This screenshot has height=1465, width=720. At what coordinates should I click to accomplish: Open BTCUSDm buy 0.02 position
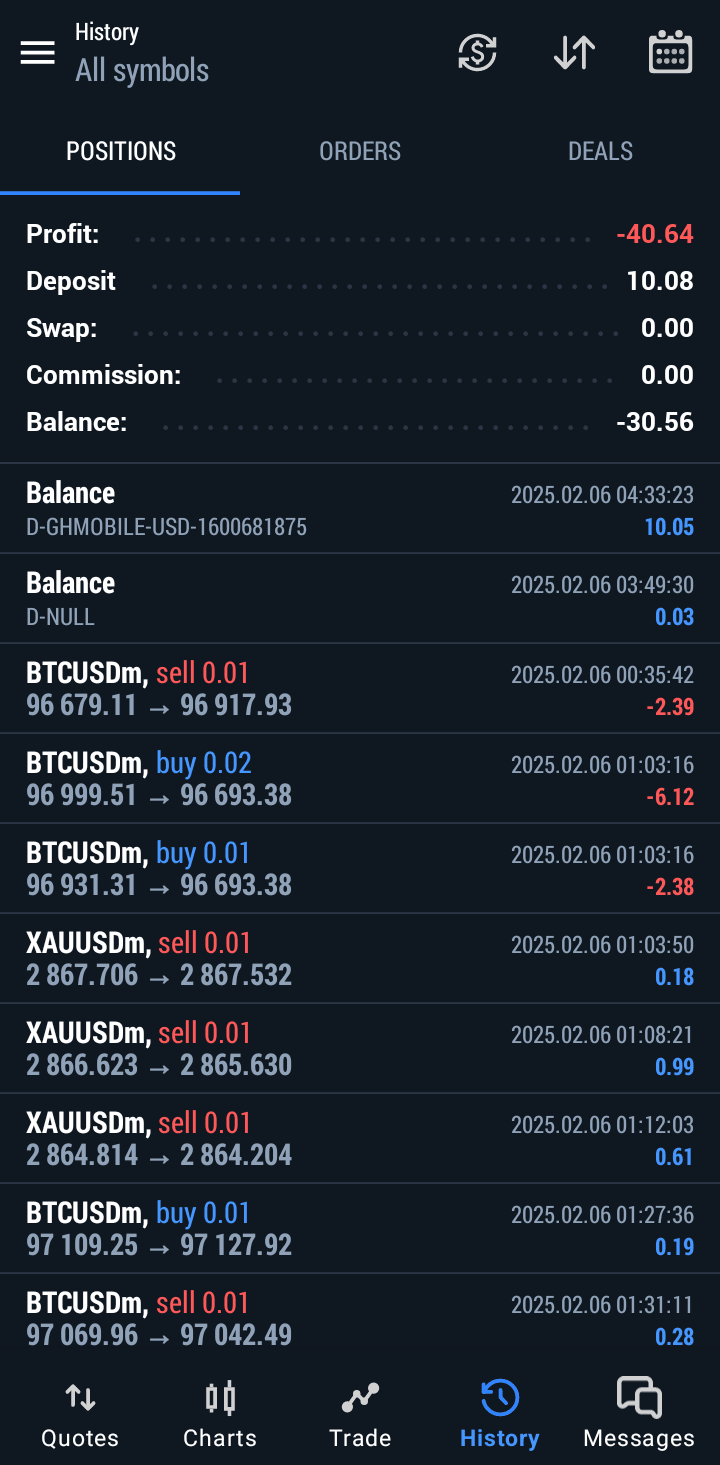(360, 779)
